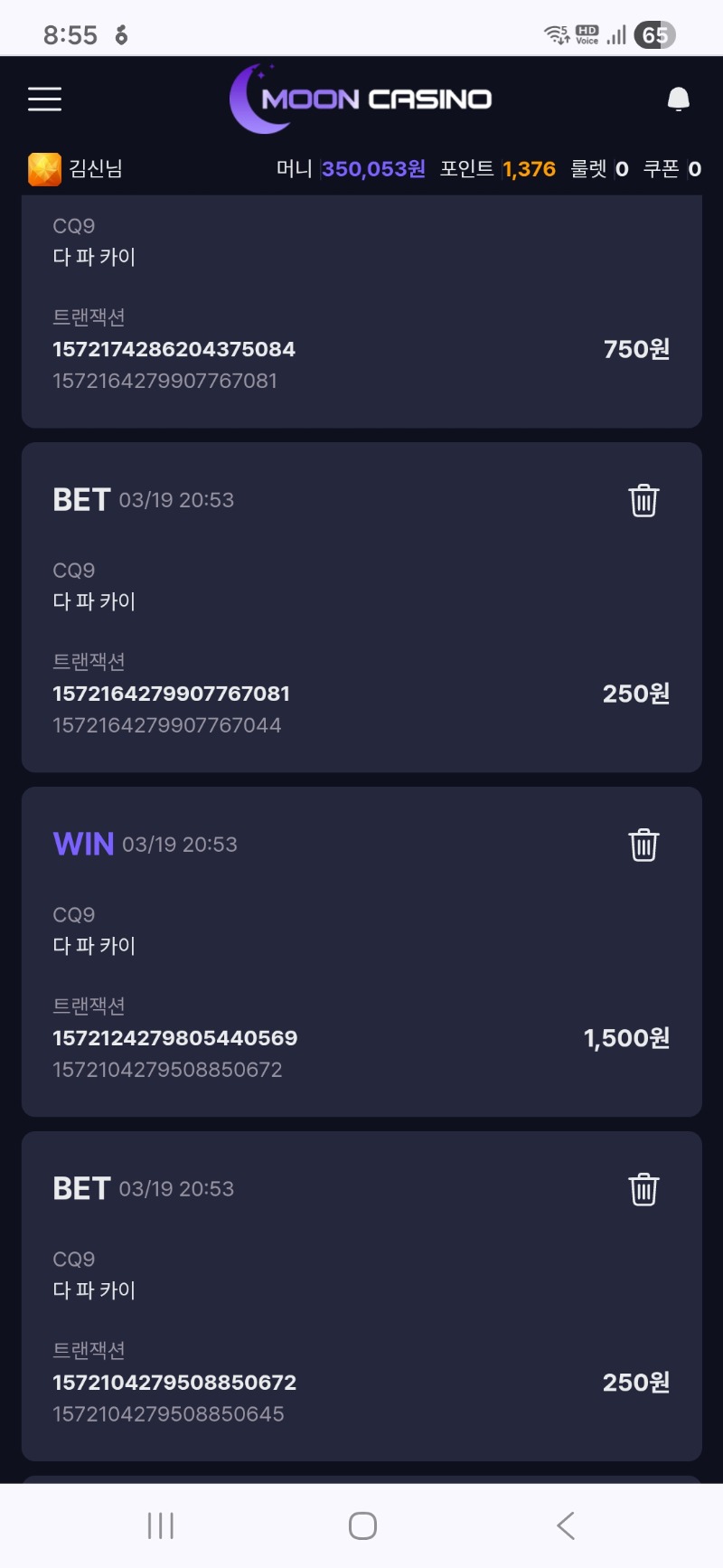Select the 룰렛 counter
The image size is (723, 1568).
coord(599,168)
